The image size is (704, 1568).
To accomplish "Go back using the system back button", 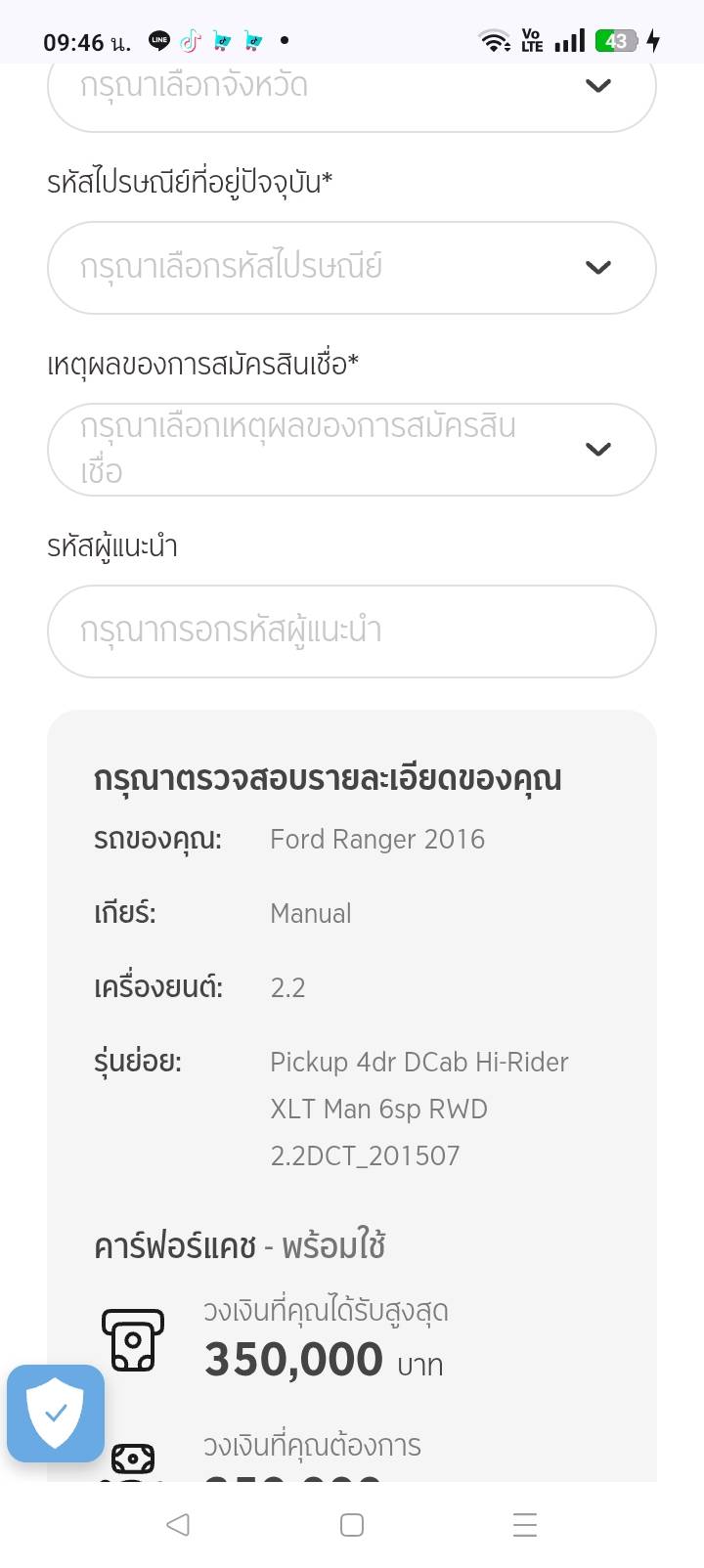I will [178, 1525].
